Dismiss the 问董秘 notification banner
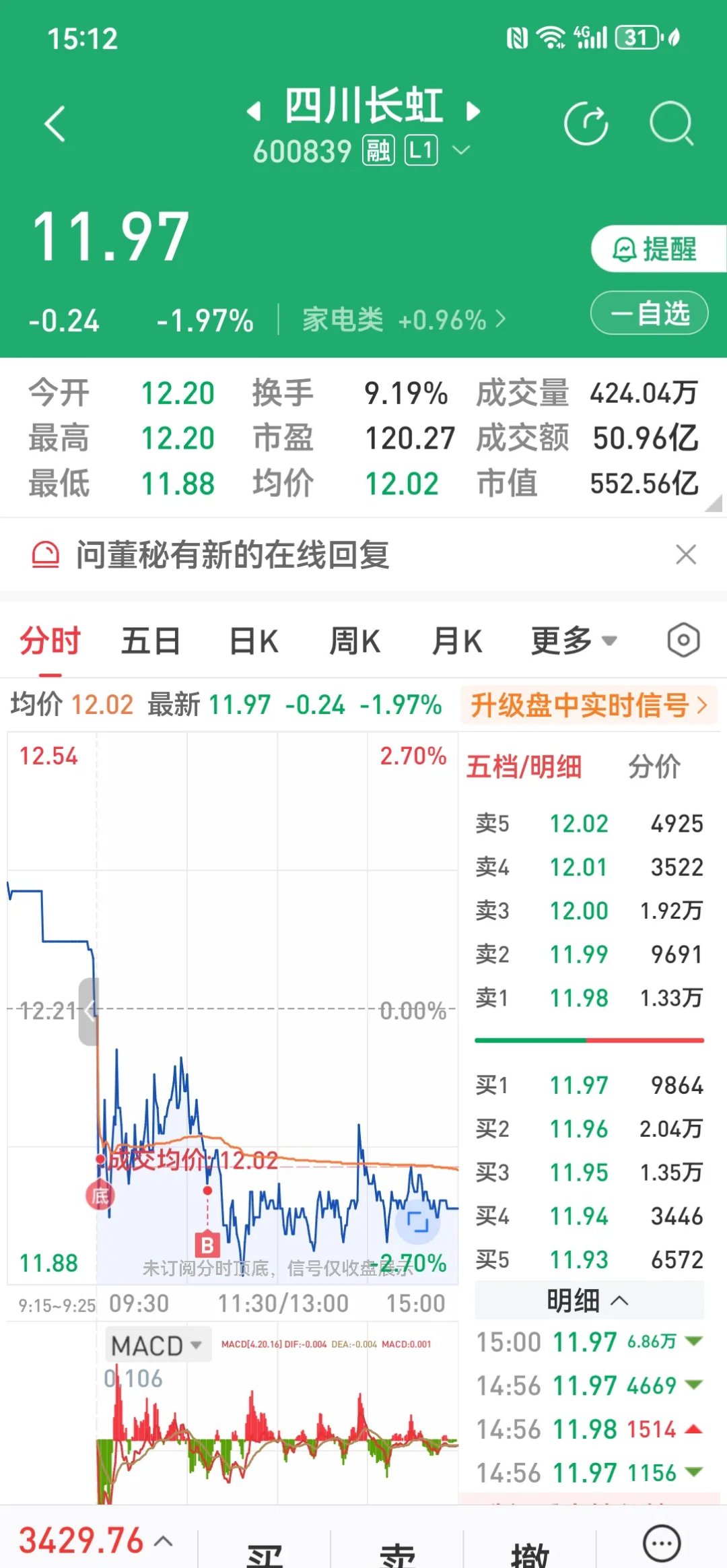The width and height of the screenshot is (727, 1568). point(686,554)
